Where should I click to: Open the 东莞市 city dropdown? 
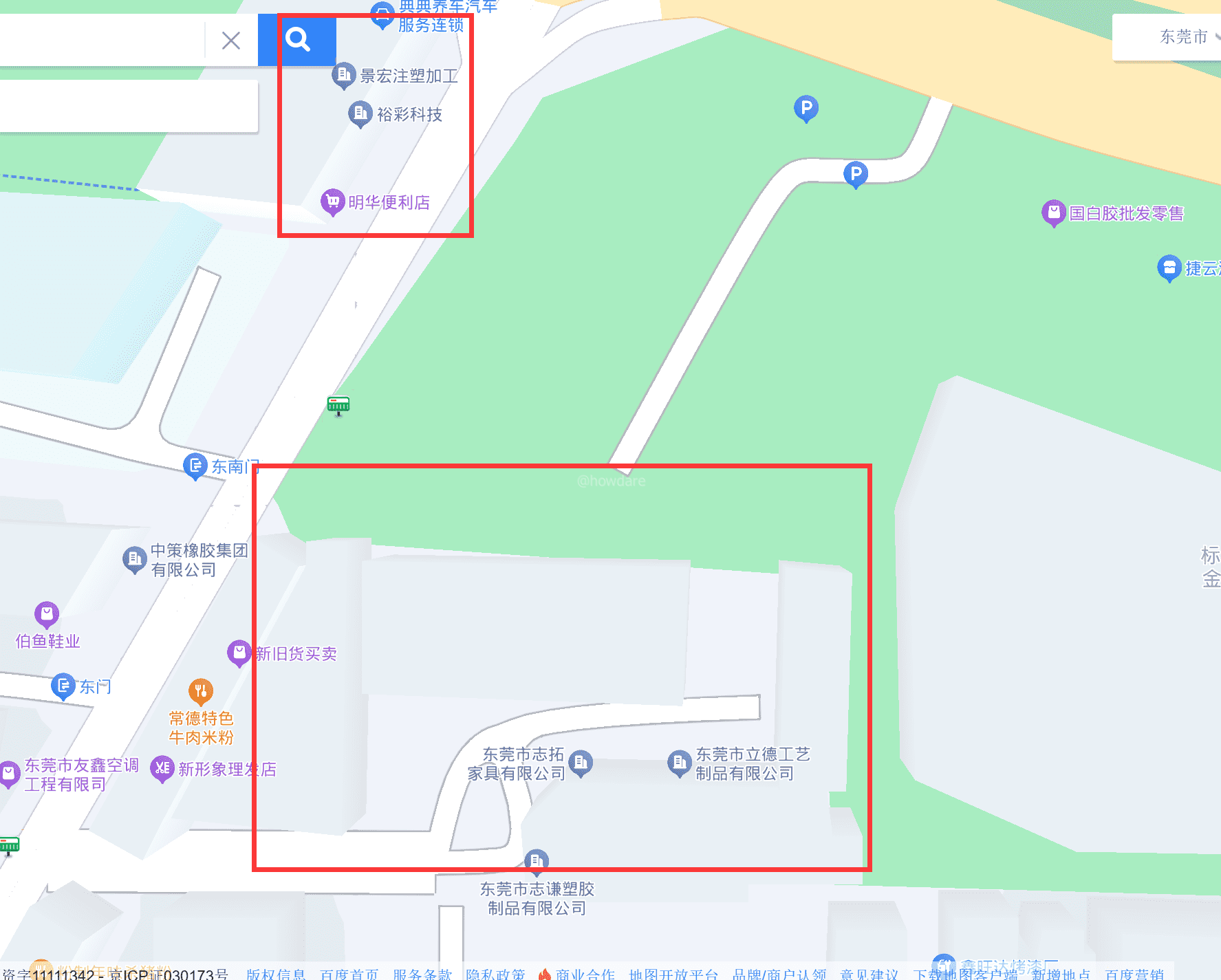(x=1187, y=36)
